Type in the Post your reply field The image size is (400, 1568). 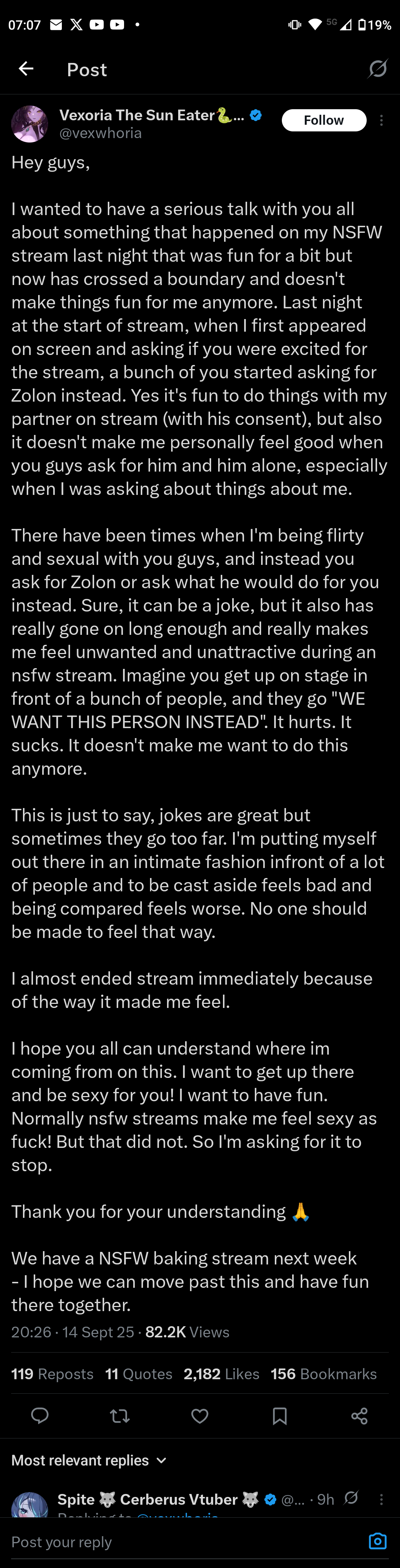coord(183,1542)
